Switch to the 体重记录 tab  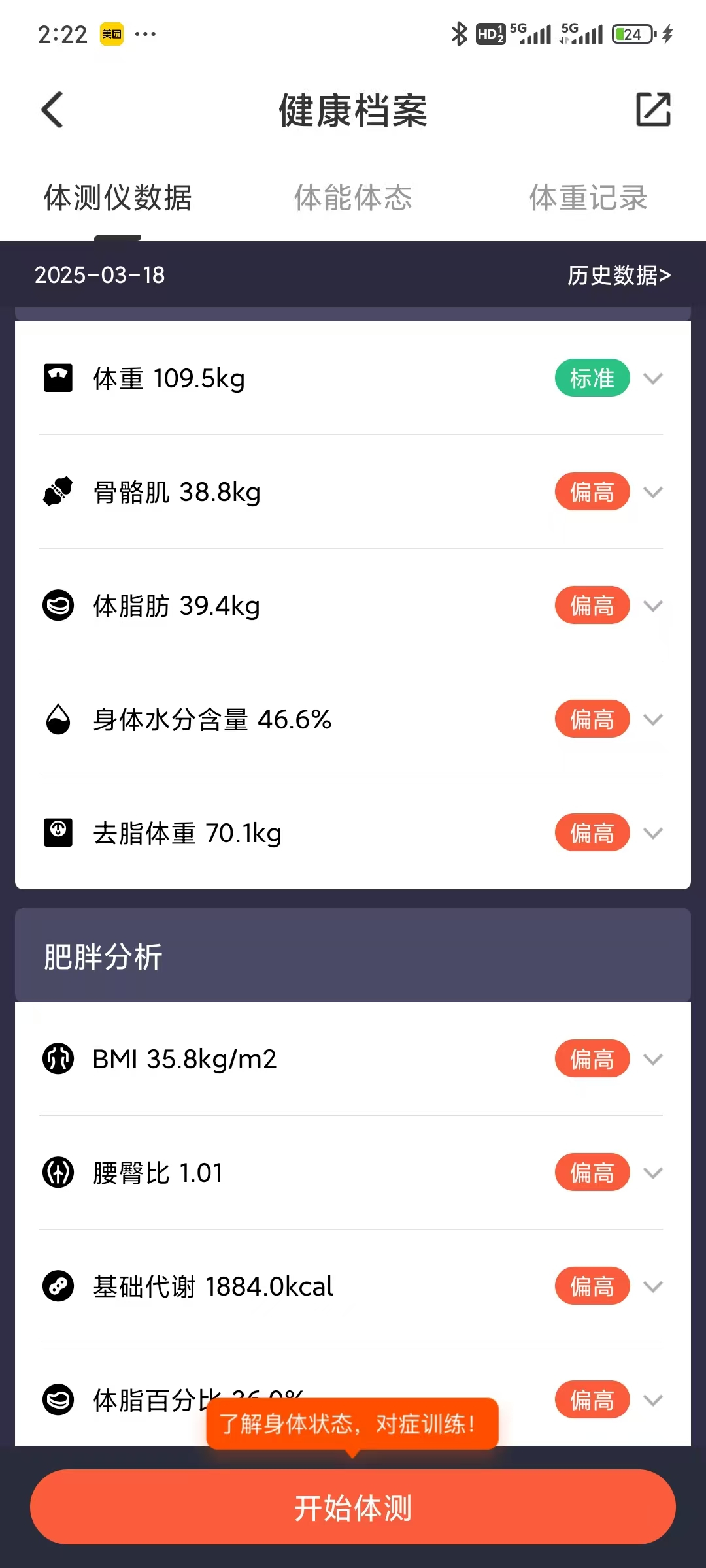pos(588,198)
